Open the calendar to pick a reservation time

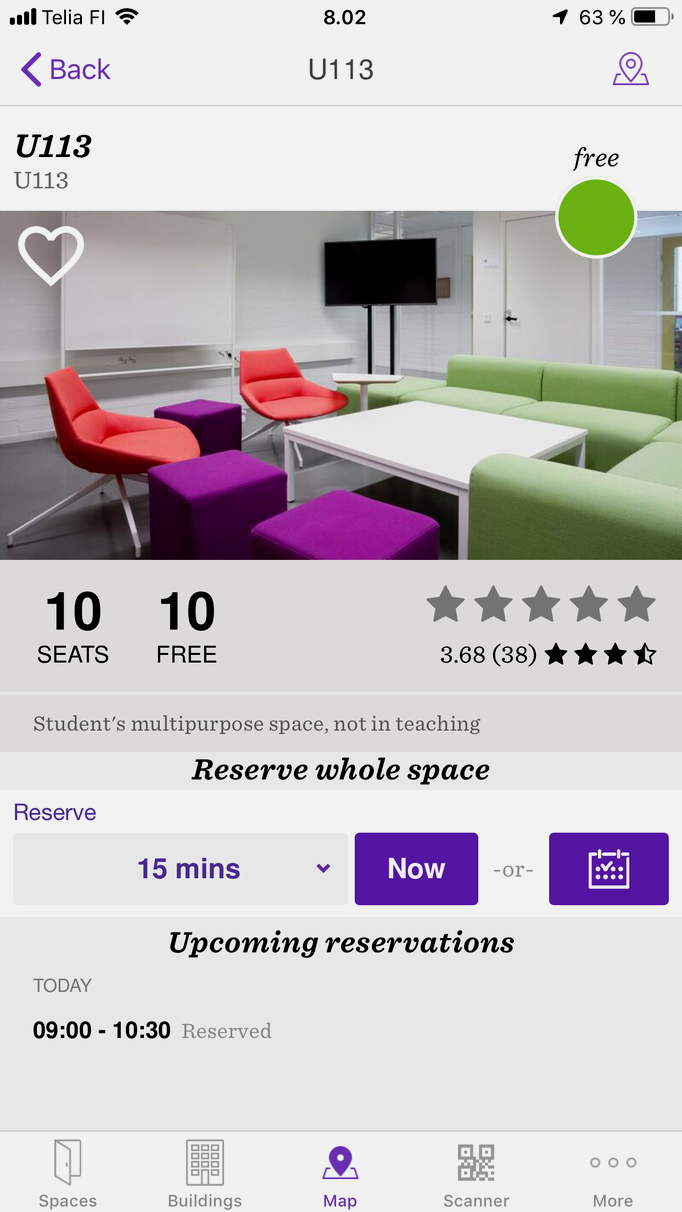(x=608, y=869)
